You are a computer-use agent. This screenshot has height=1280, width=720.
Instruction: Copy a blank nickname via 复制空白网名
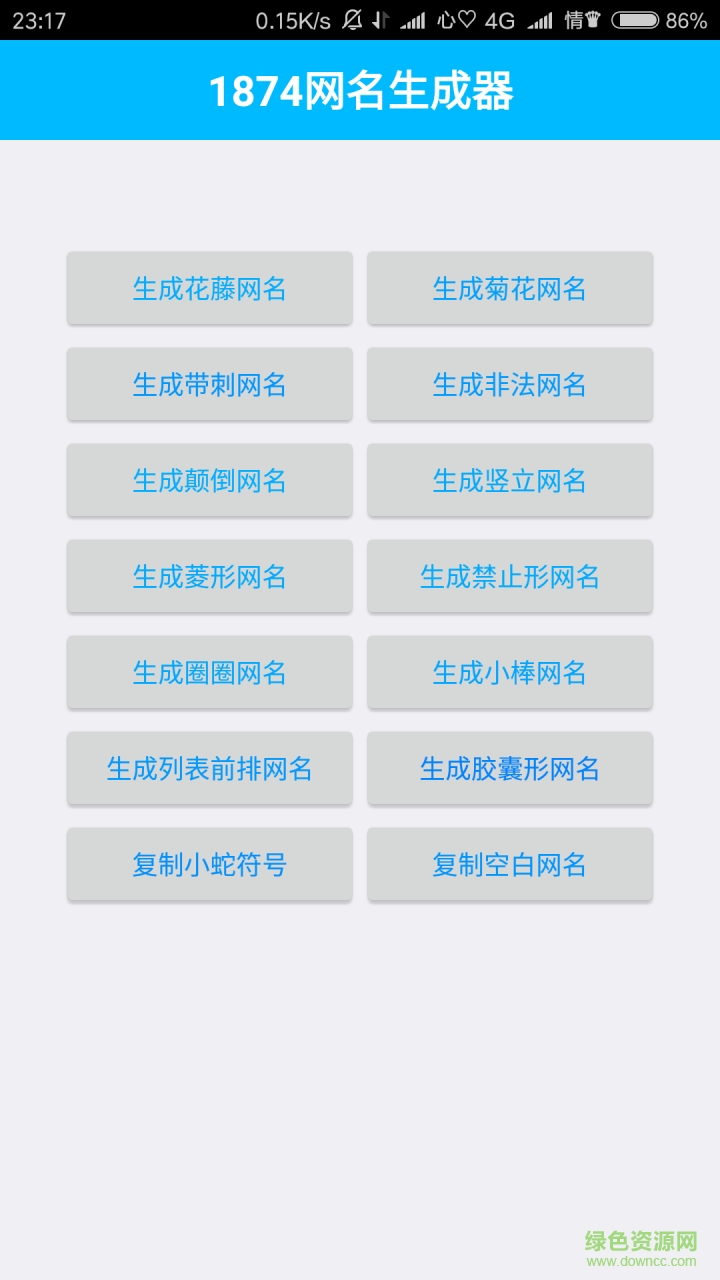point(510,864)
